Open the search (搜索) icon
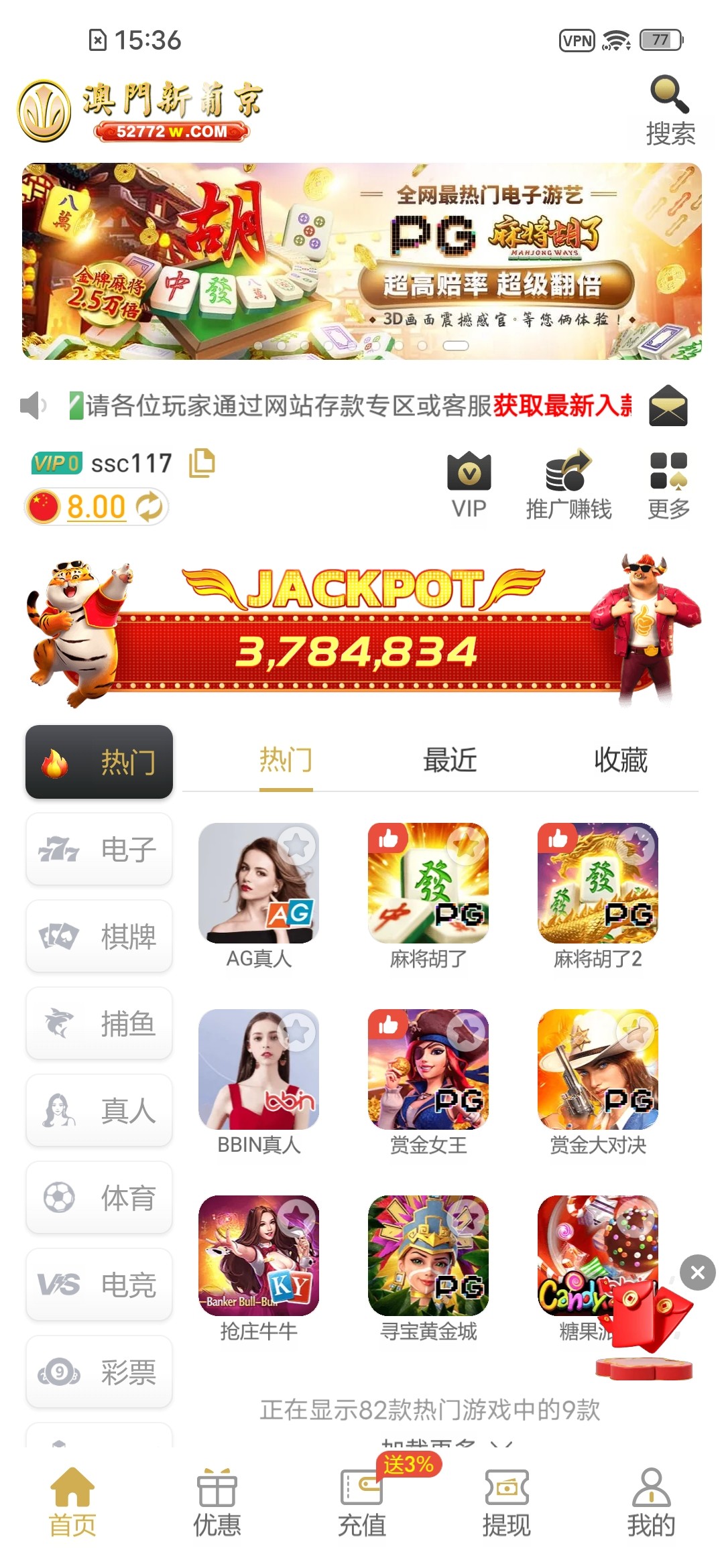The width and height of the screenshot is (724, 1568). (670, 111)
